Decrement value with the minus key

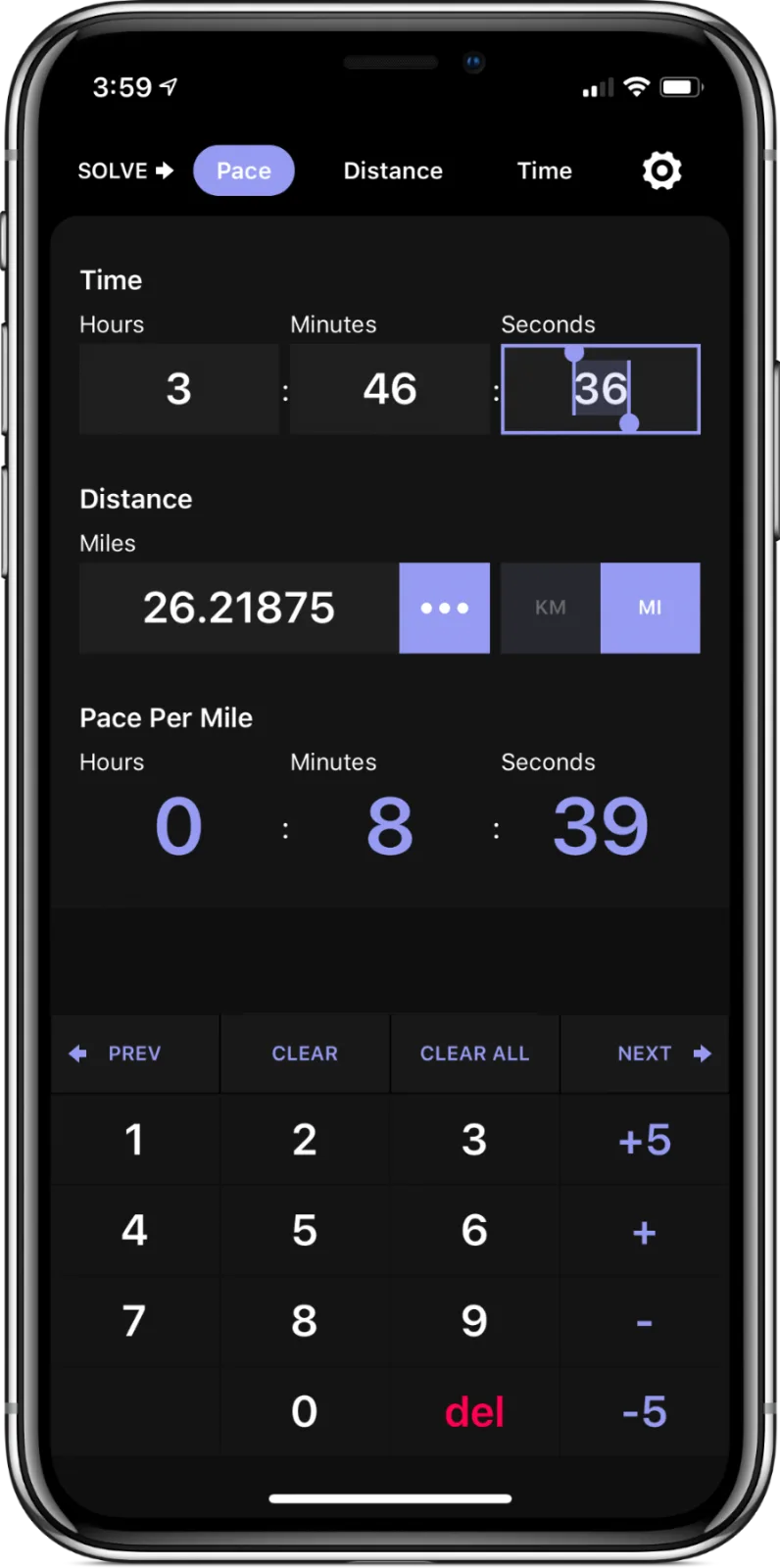pos(645,1321)
